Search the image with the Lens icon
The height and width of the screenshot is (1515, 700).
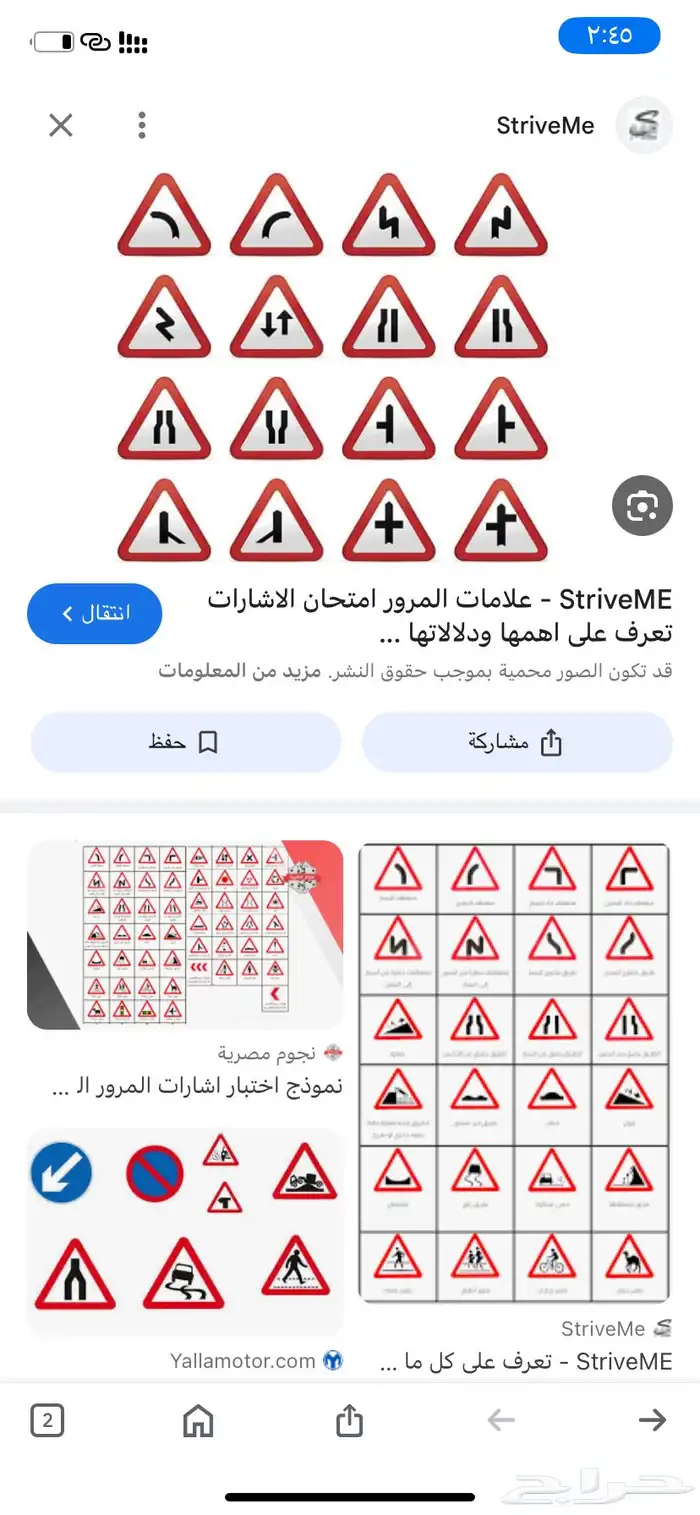coord(641,506)
